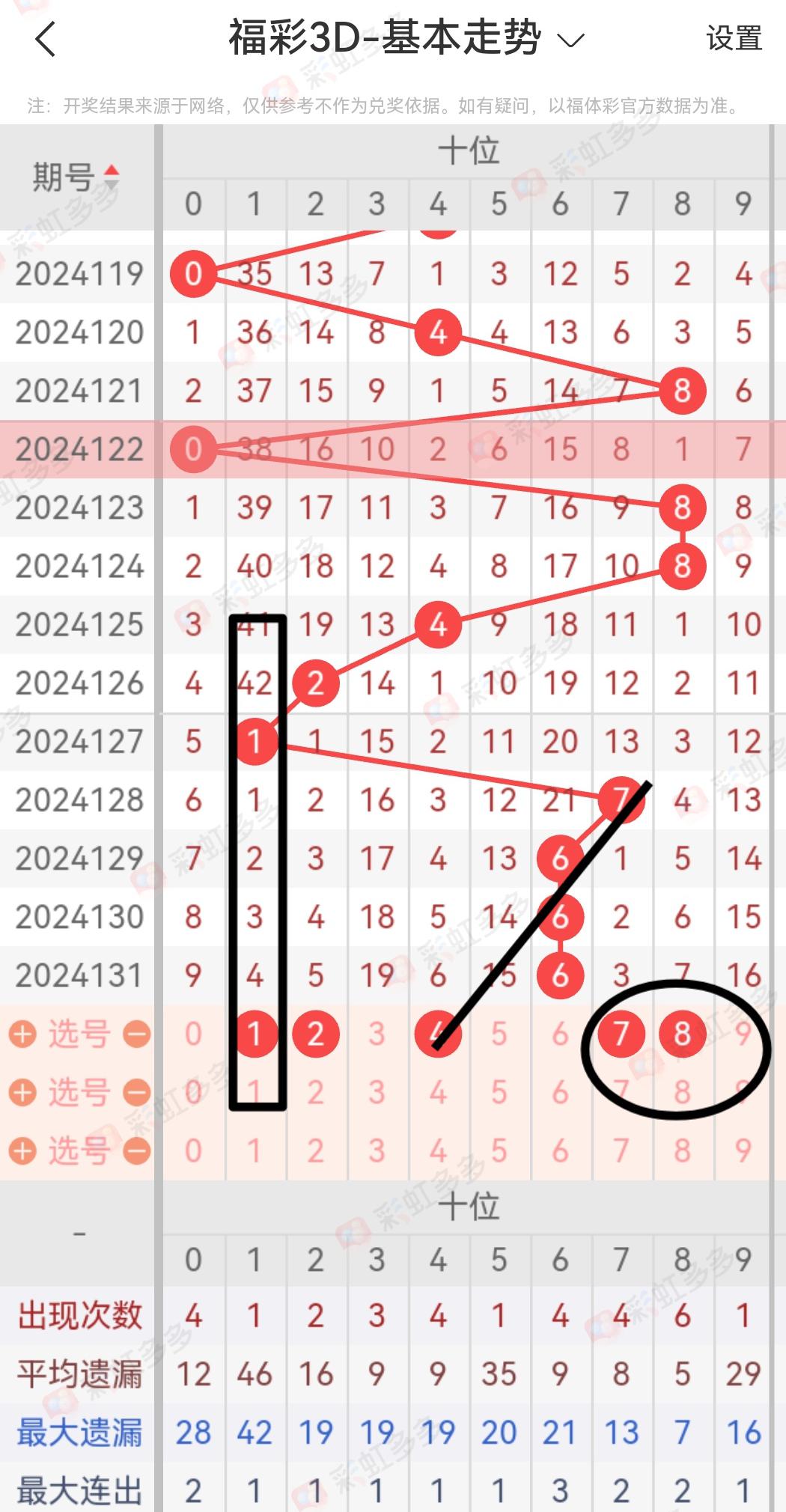Go back using the top-left arrow
The width and height of the screenshot is (786, 1512).
coord(46,39)
